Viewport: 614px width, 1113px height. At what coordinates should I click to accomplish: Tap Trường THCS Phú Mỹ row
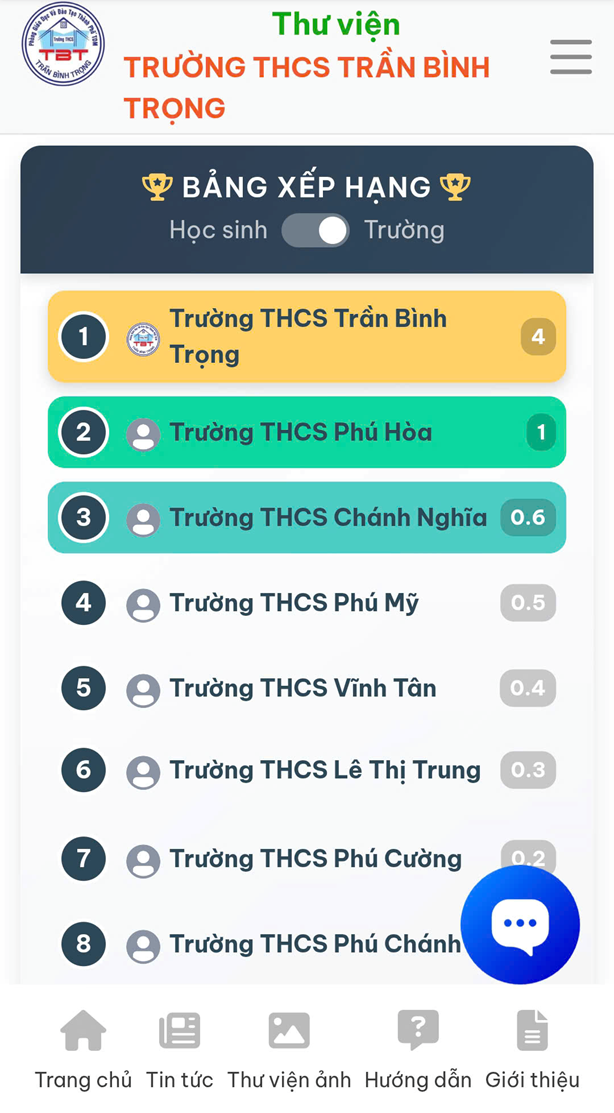307,603
